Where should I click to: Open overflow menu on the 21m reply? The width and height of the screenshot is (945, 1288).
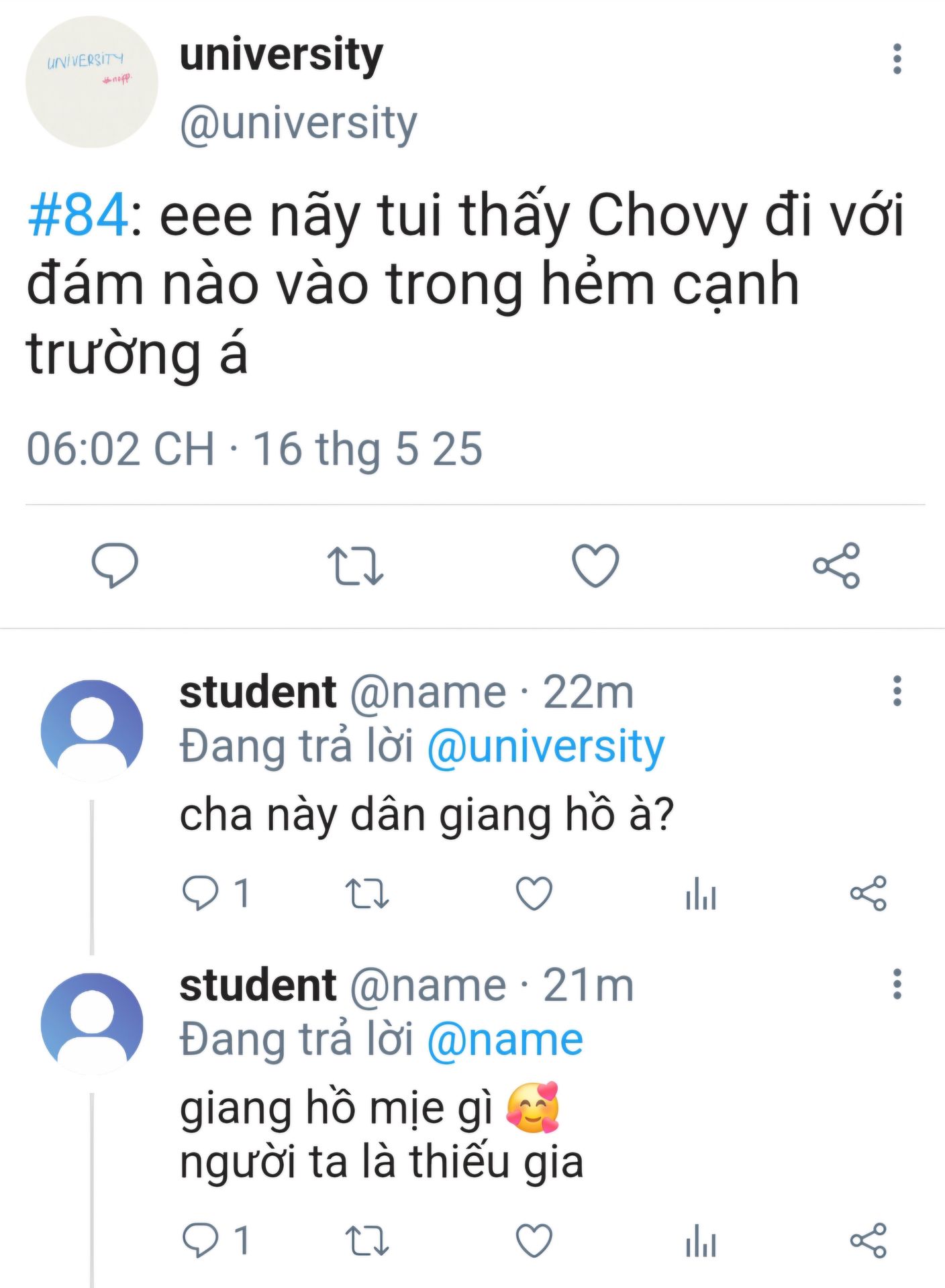coord(897,984)
